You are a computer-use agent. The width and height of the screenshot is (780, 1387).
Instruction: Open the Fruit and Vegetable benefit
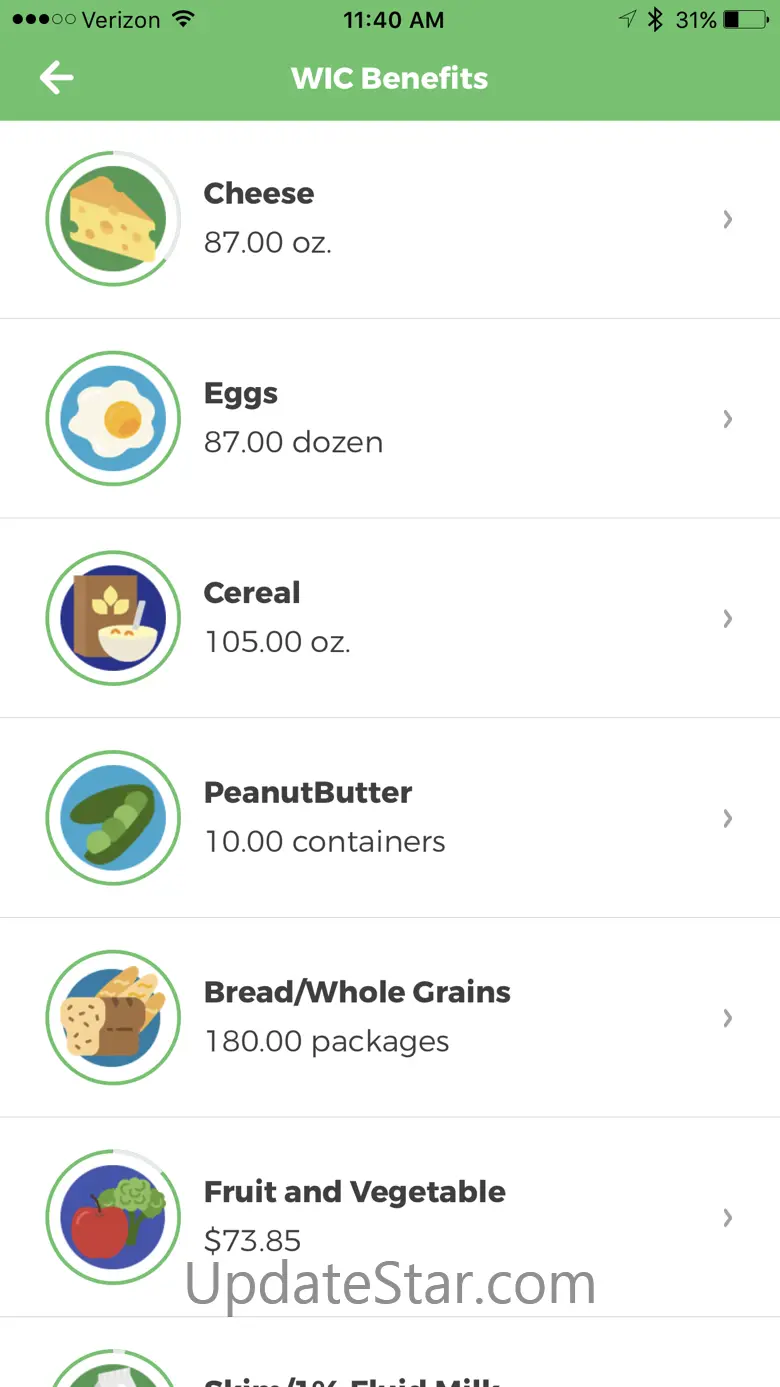click(390, 1216)
